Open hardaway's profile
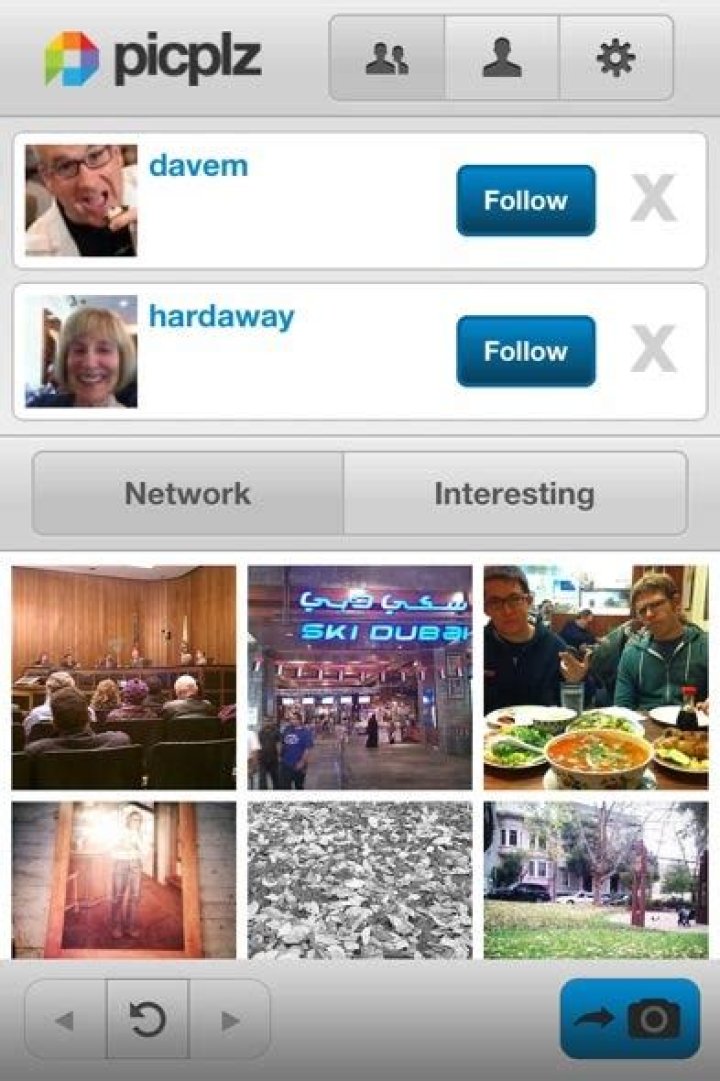 pyautogui.click(x=221, y=317)
